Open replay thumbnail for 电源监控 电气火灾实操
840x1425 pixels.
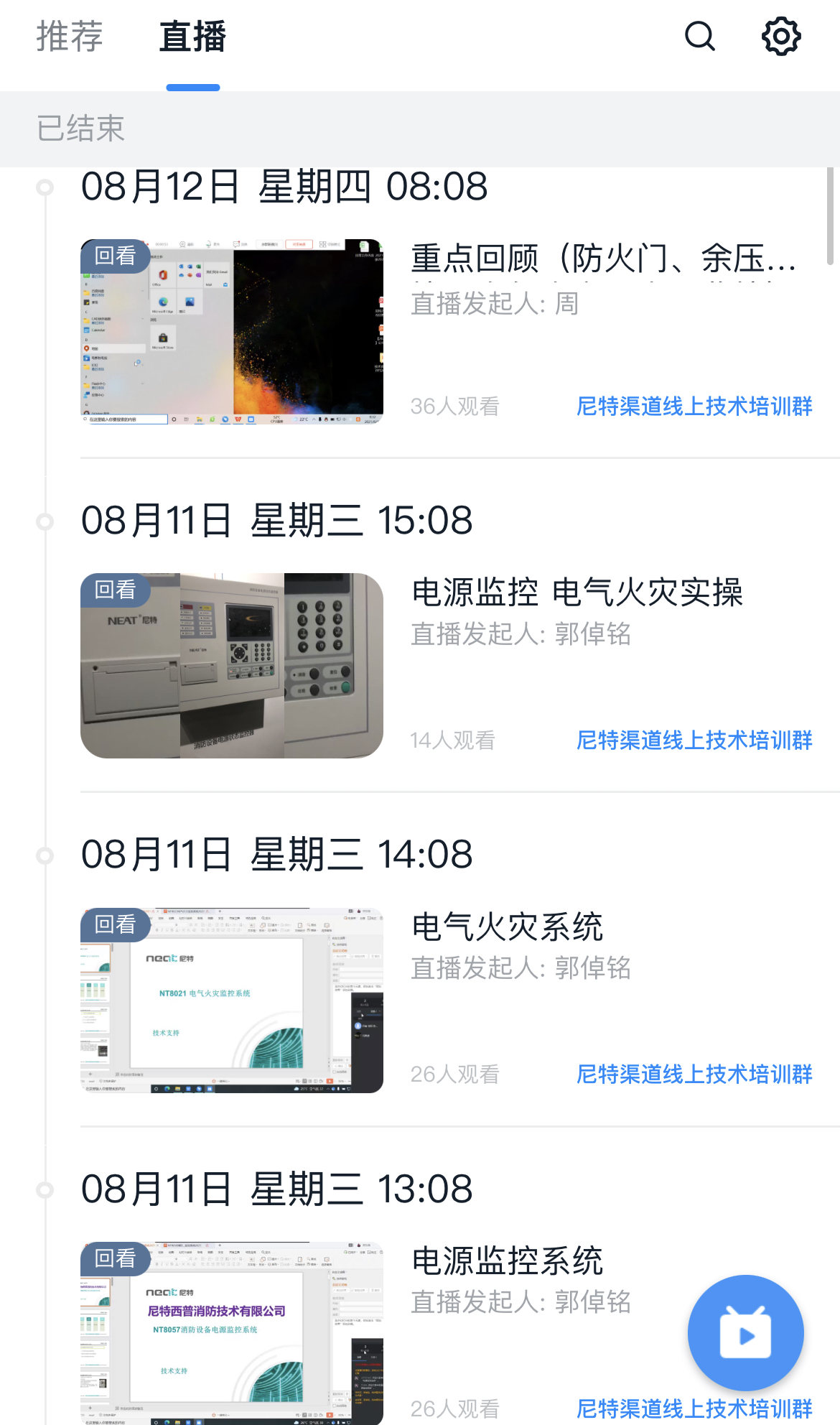(232, 665)
